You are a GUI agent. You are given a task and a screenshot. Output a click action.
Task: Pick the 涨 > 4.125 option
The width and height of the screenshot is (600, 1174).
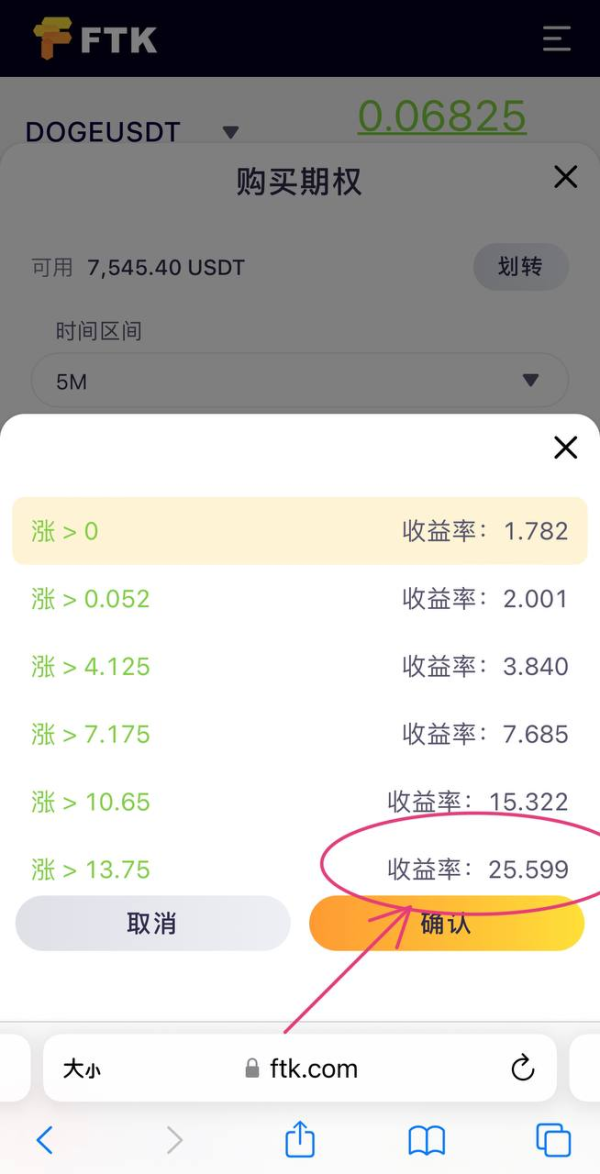coord(300,666)
